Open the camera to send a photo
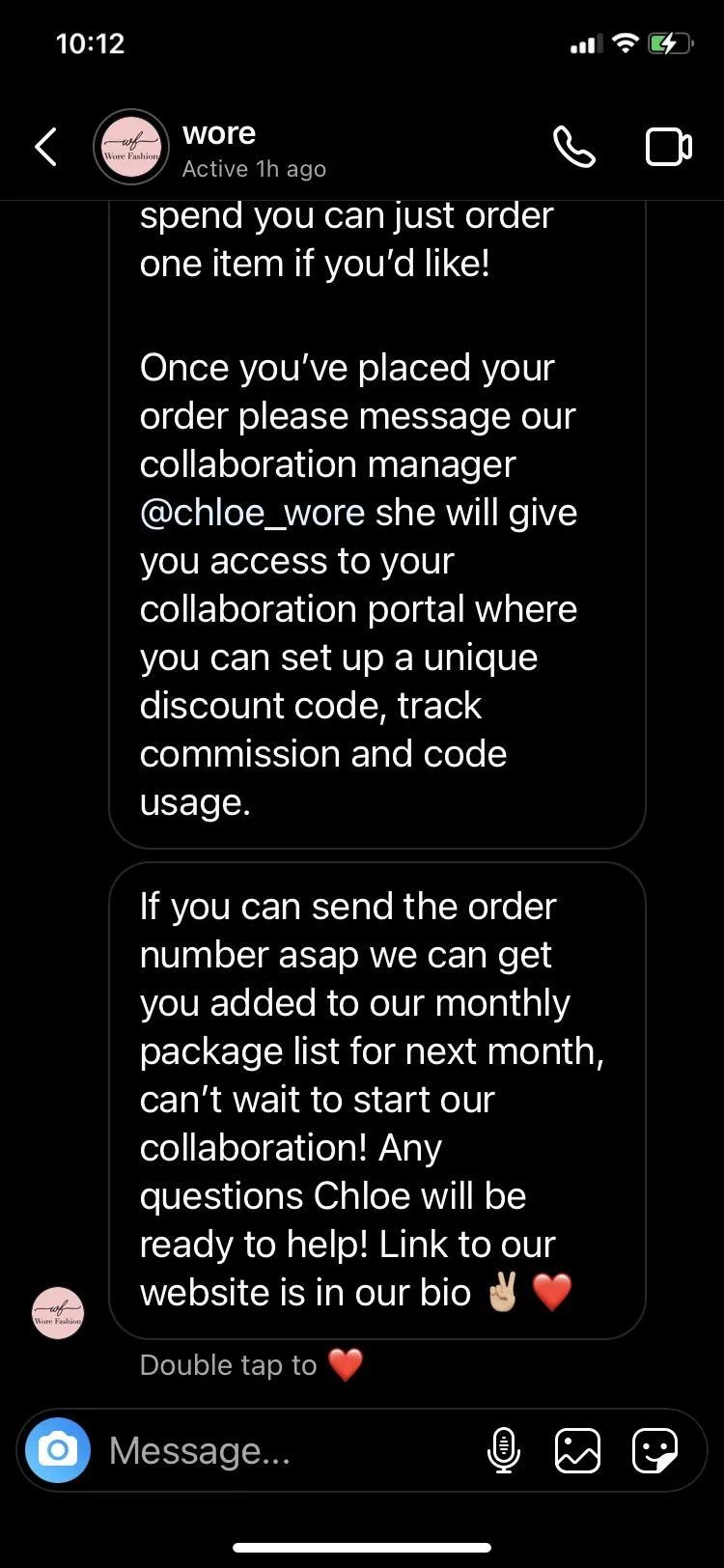This screenshot has height=1568, width=724. [58, 1449]
